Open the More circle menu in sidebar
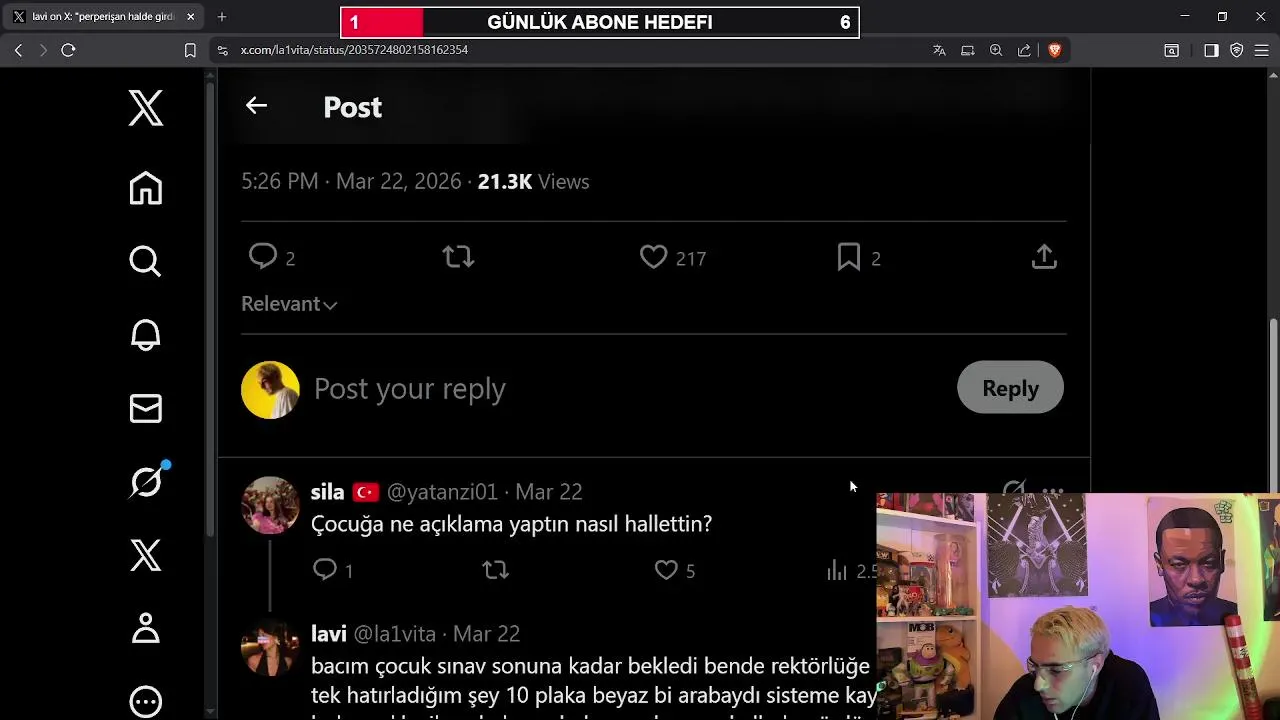The image size is (1280, 720). pos(146,701)
